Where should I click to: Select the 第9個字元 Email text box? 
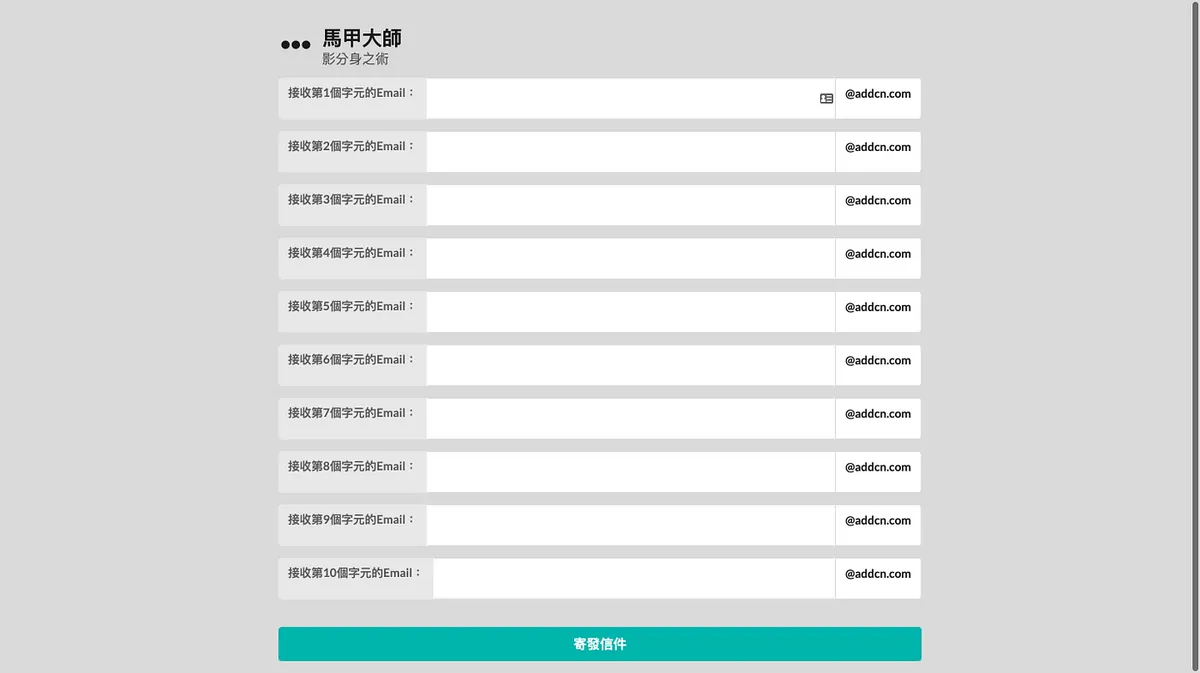point(630,525)
